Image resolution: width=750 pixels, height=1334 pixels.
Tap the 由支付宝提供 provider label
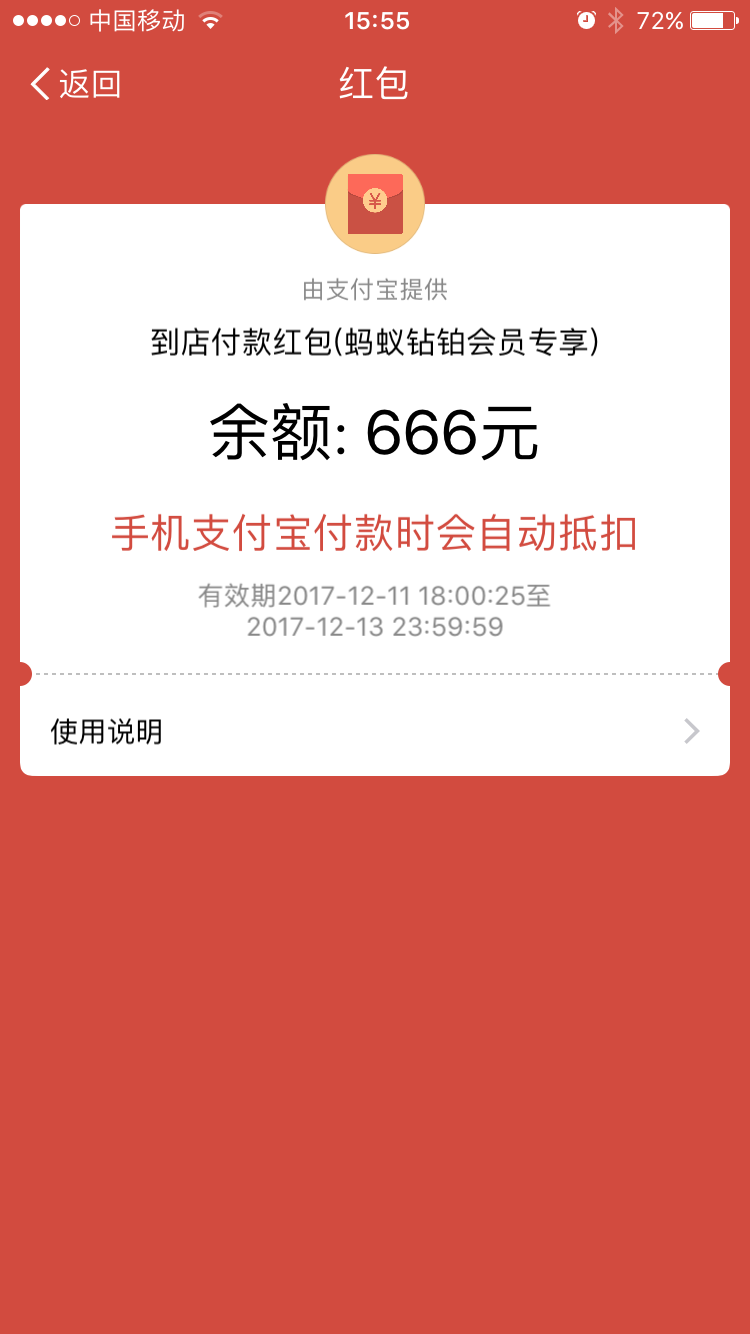point(374,289)
